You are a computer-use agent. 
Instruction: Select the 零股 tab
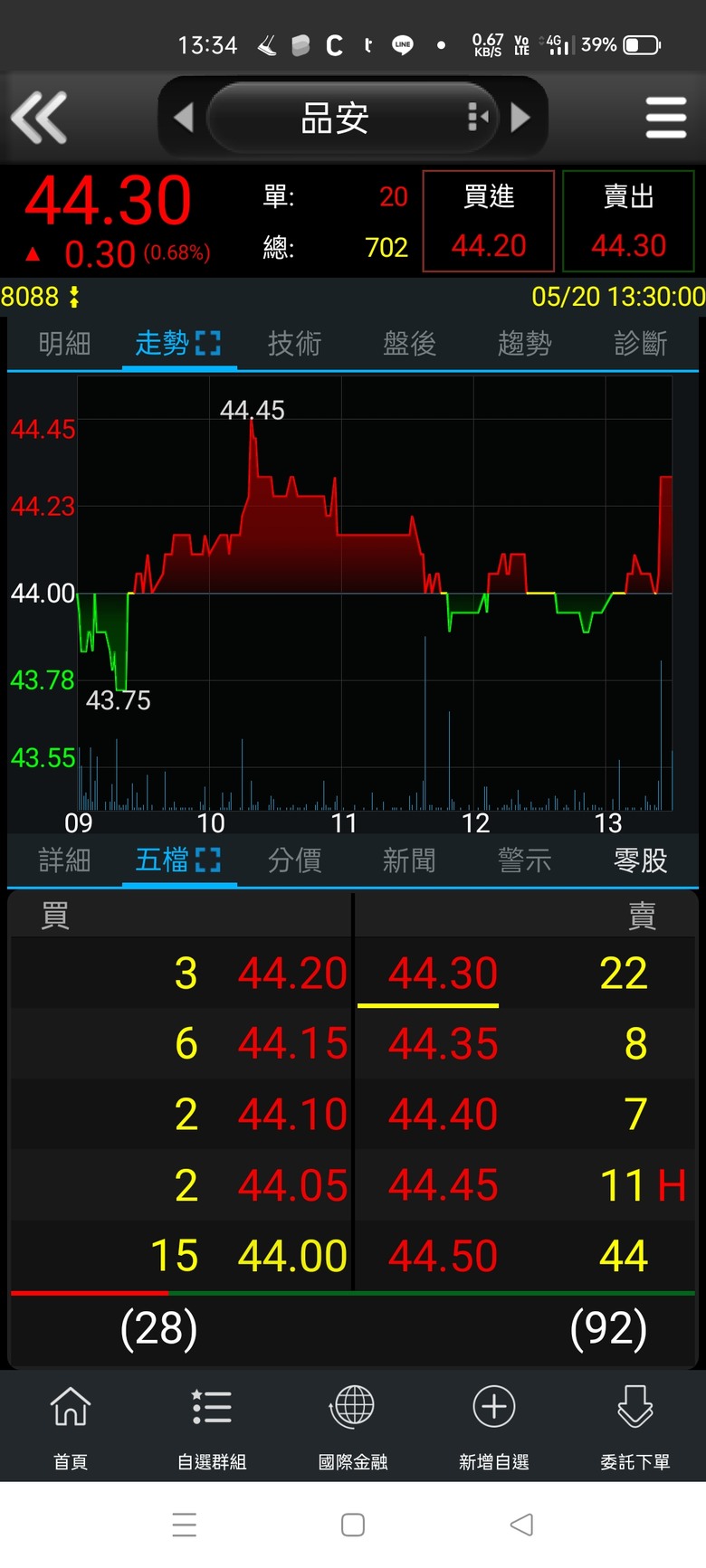[x=640, y=860]
